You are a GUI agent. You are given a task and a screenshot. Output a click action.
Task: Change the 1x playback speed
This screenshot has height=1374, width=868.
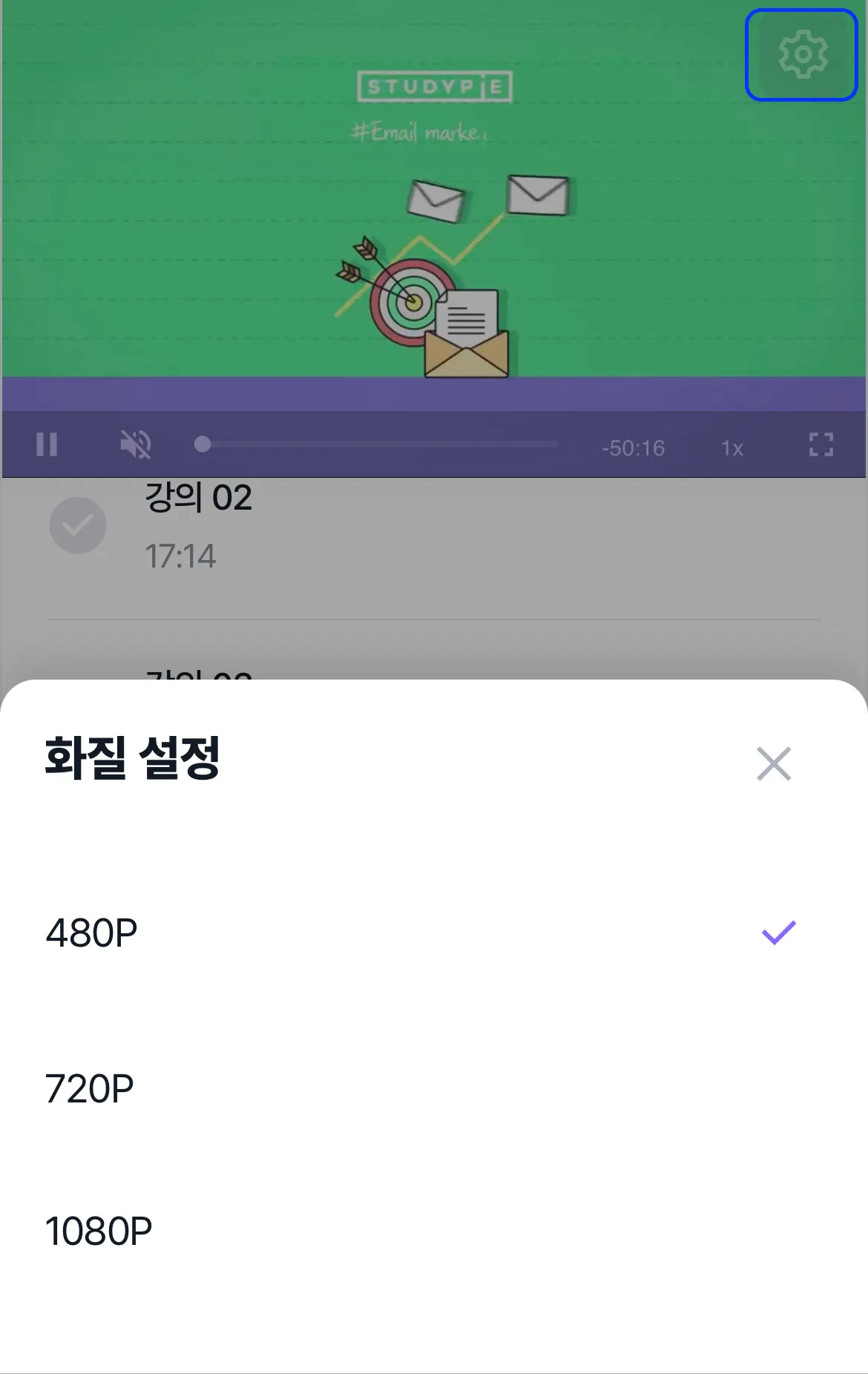point(731,448)
